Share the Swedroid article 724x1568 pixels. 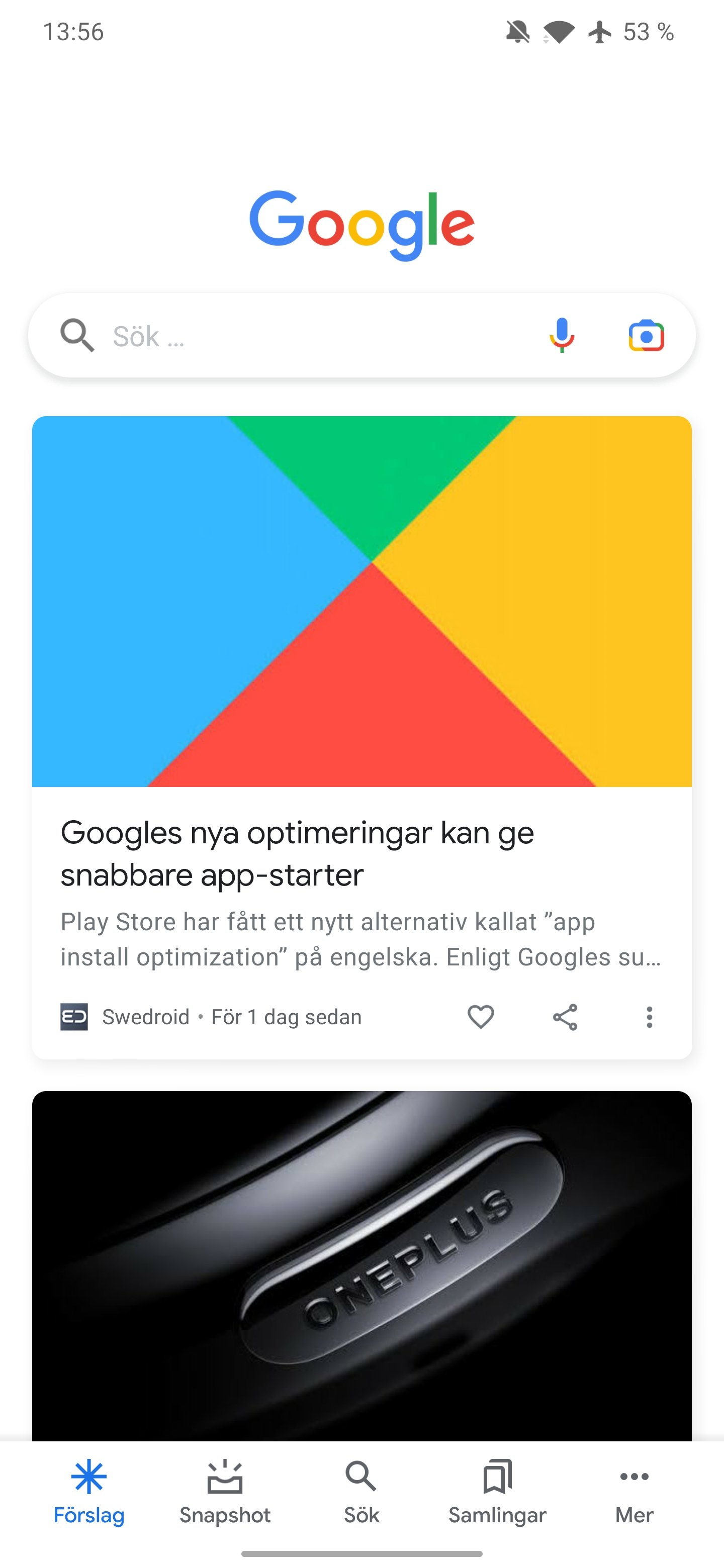(565, 1017)
